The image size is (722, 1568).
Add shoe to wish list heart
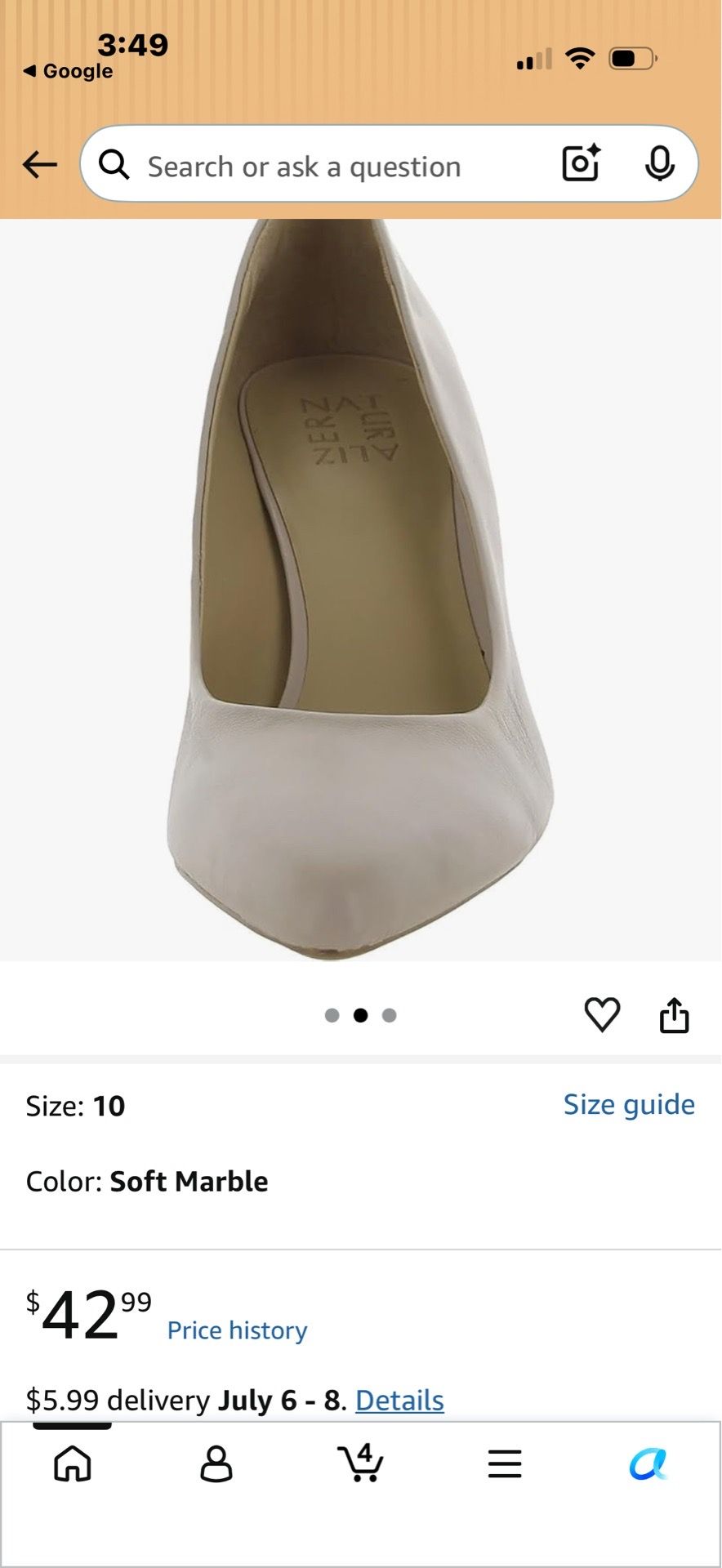pos(602,1015)
